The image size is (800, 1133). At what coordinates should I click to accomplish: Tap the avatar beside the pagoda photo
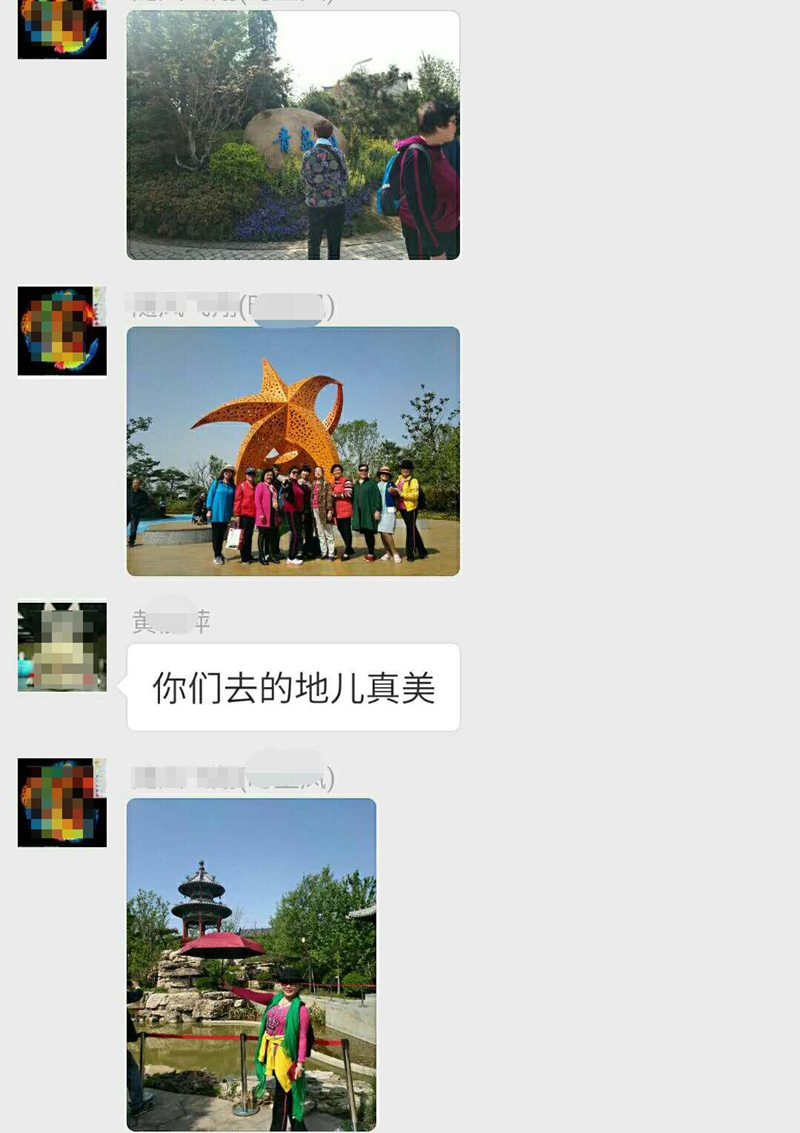(62, 803)
